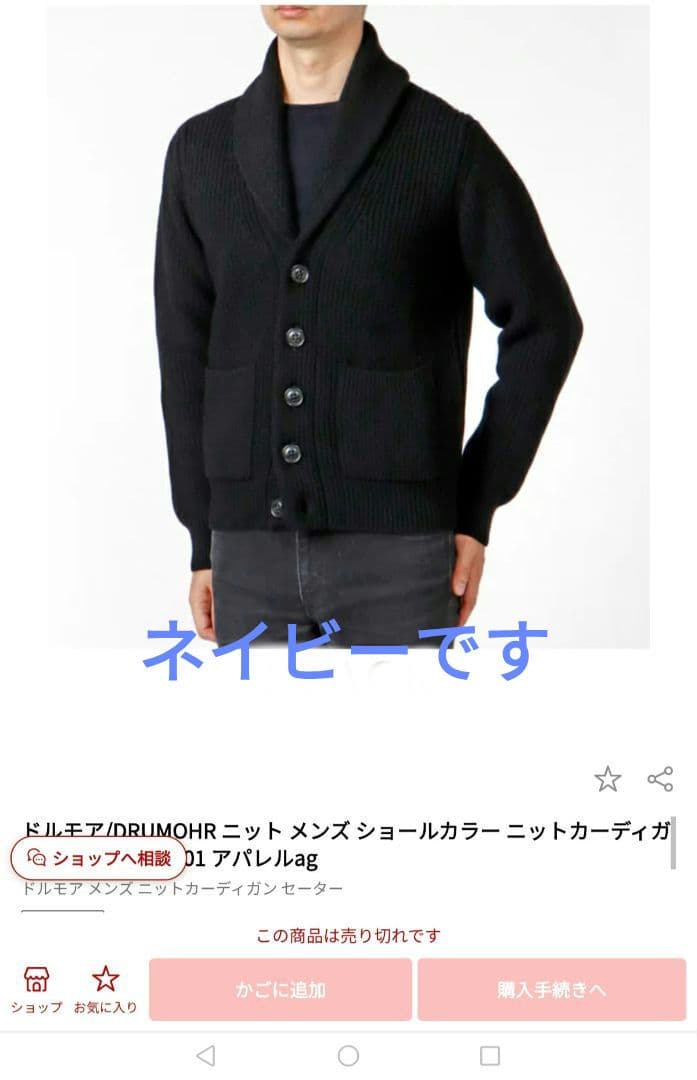The image size is (697, 1080).
Task: Tap かごに追加 button
Action: click(x=280, y=990)
